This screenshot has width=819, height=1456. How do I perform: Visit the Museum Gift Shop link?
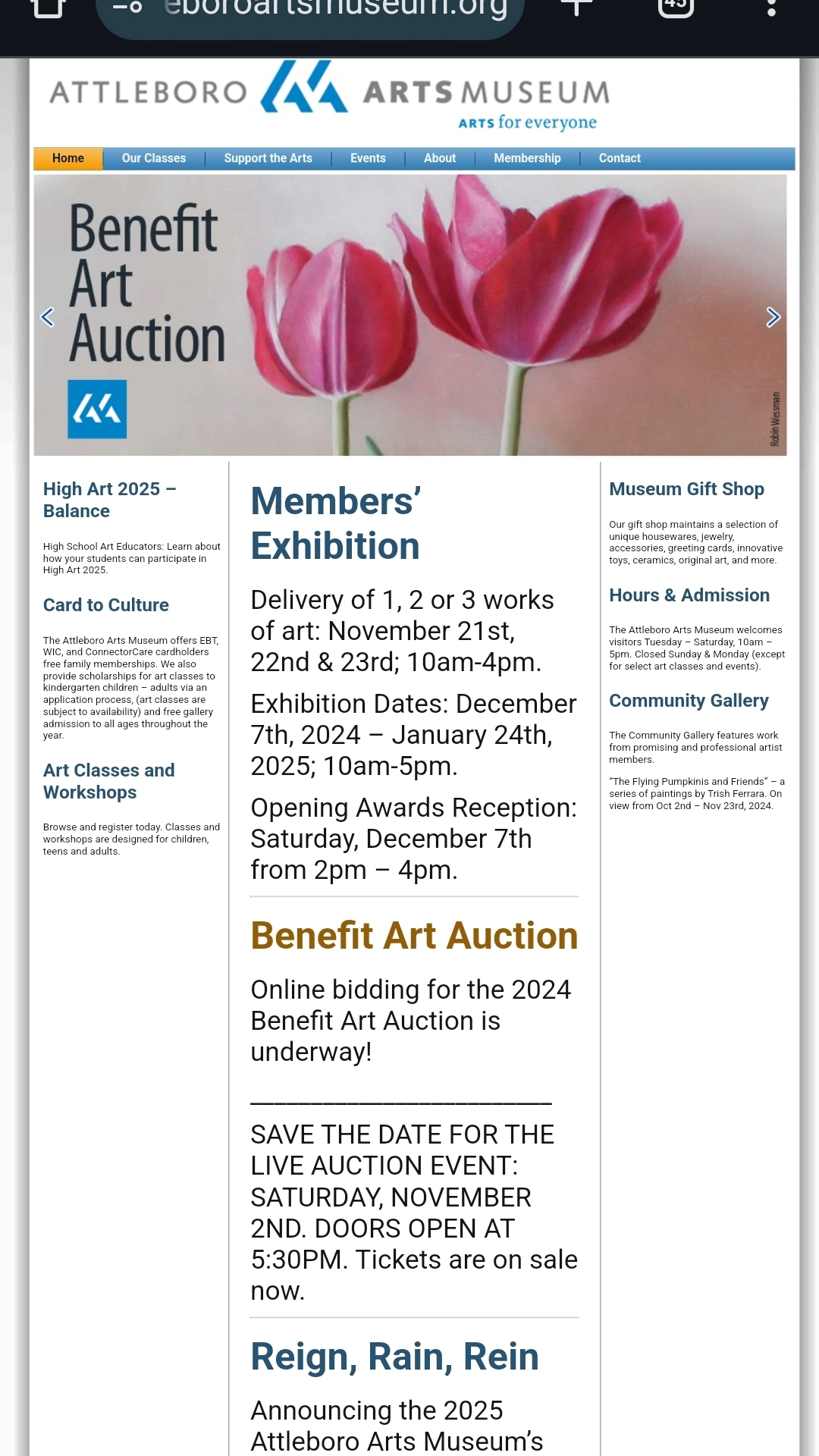point(686,489)
